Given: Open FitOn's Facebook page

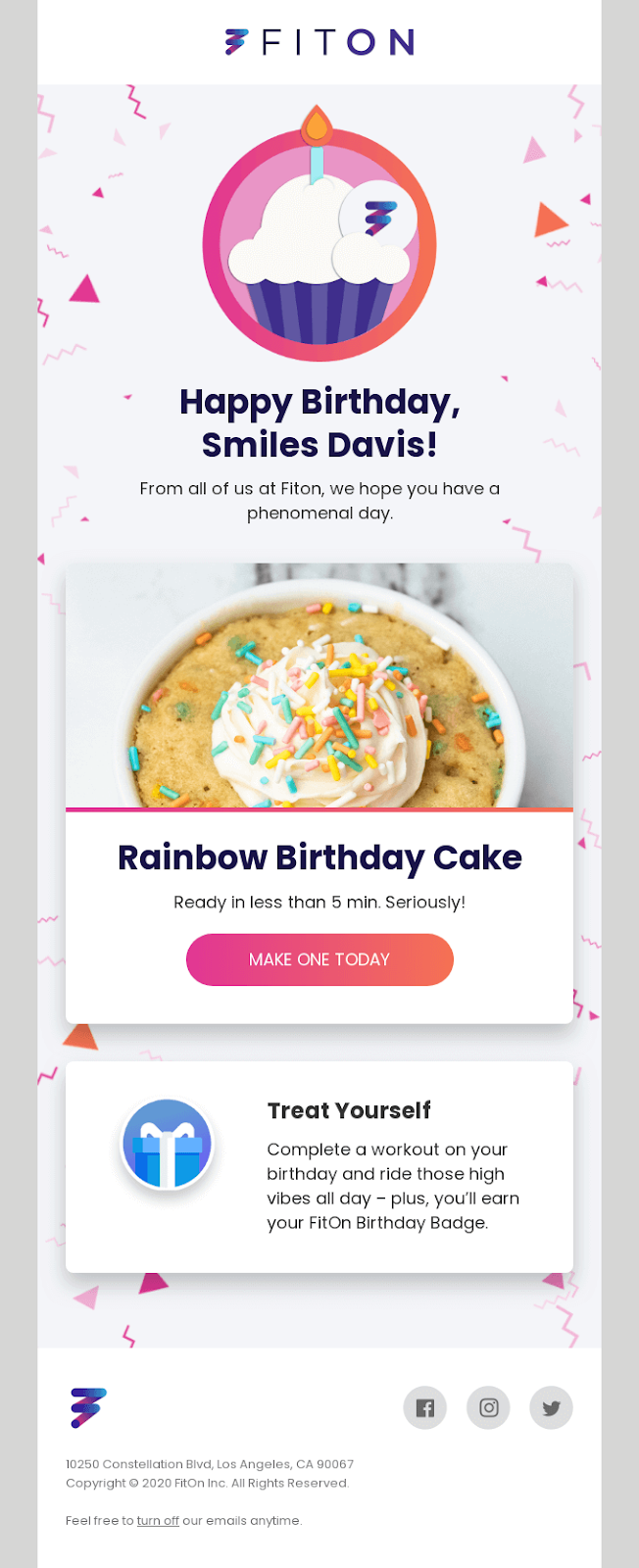Looking at the screenshot, I should 424,1408.
